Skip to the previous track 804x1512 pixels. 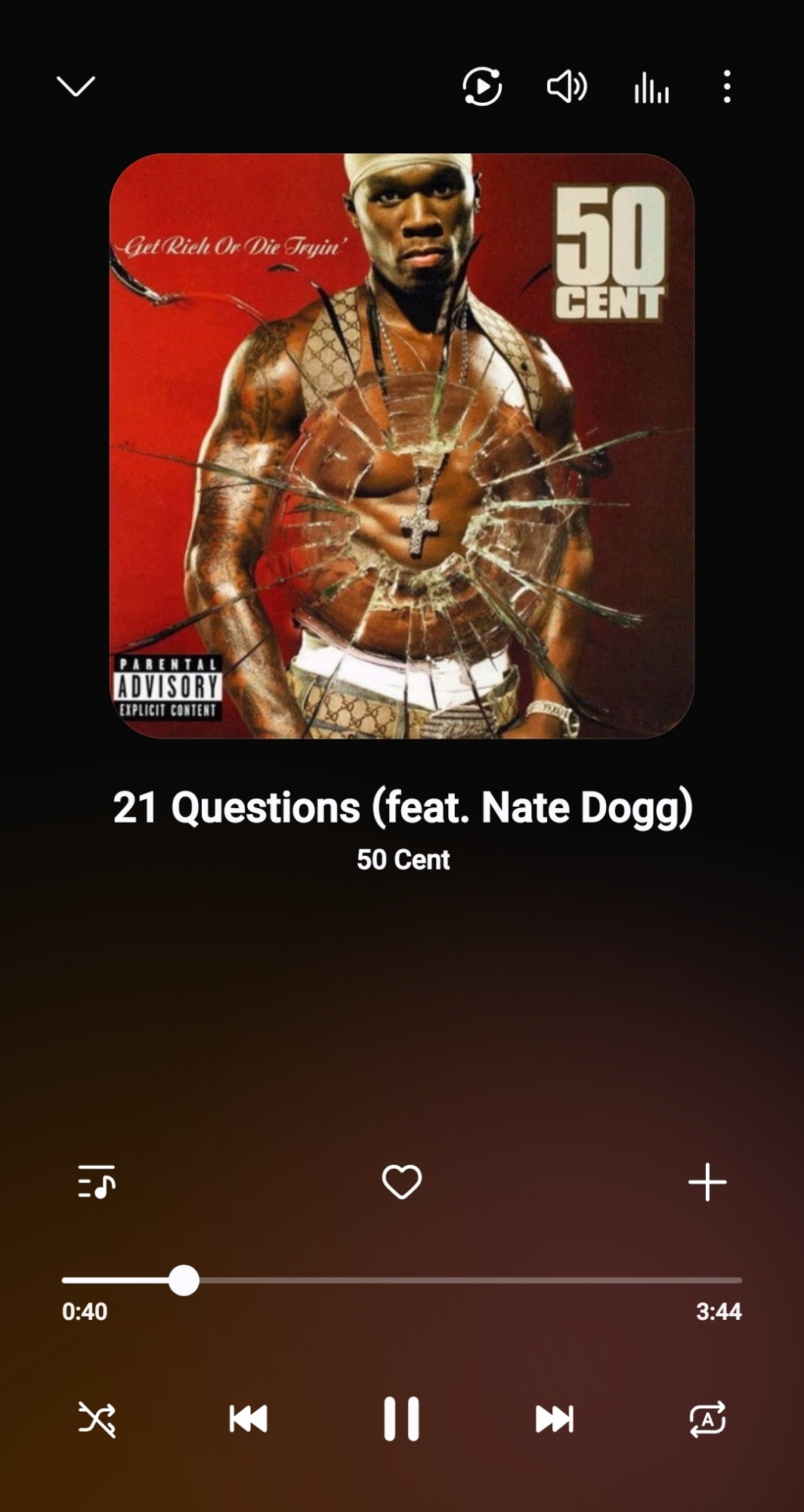point(249,1419)
